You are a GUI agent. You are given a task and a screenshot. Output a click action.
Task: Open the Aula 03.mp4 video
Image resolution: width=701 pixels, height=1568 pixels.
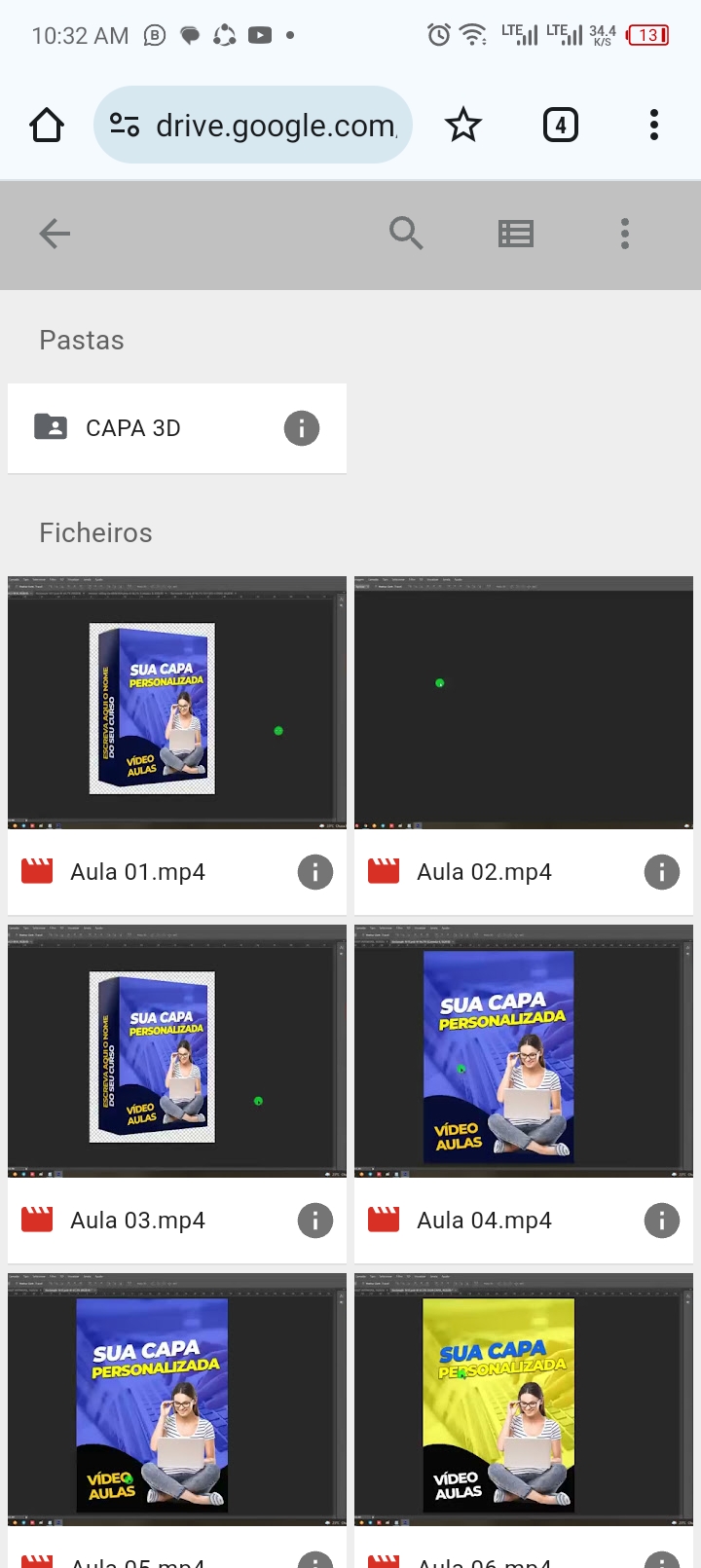coord(177,1051)
